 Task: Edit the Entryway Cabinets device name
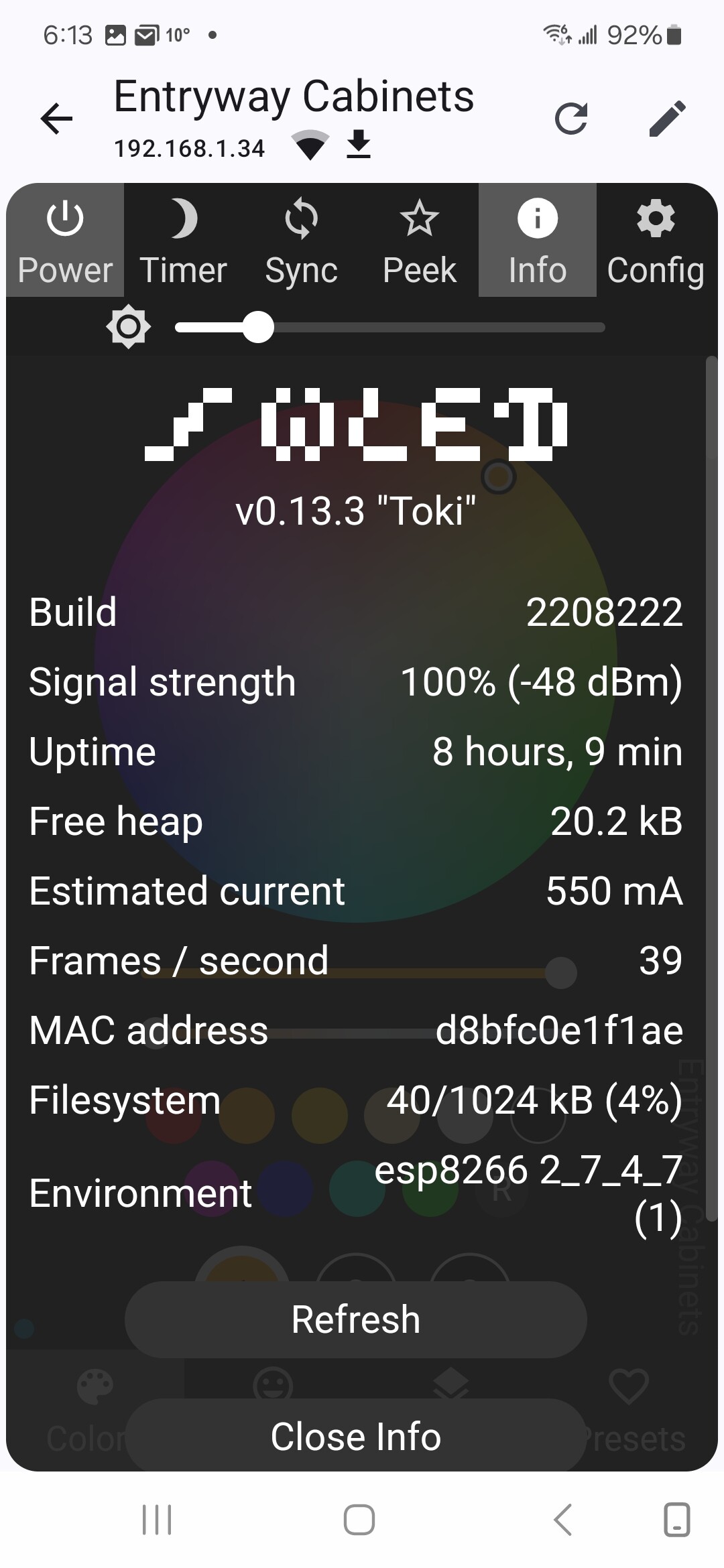(668, 119)
